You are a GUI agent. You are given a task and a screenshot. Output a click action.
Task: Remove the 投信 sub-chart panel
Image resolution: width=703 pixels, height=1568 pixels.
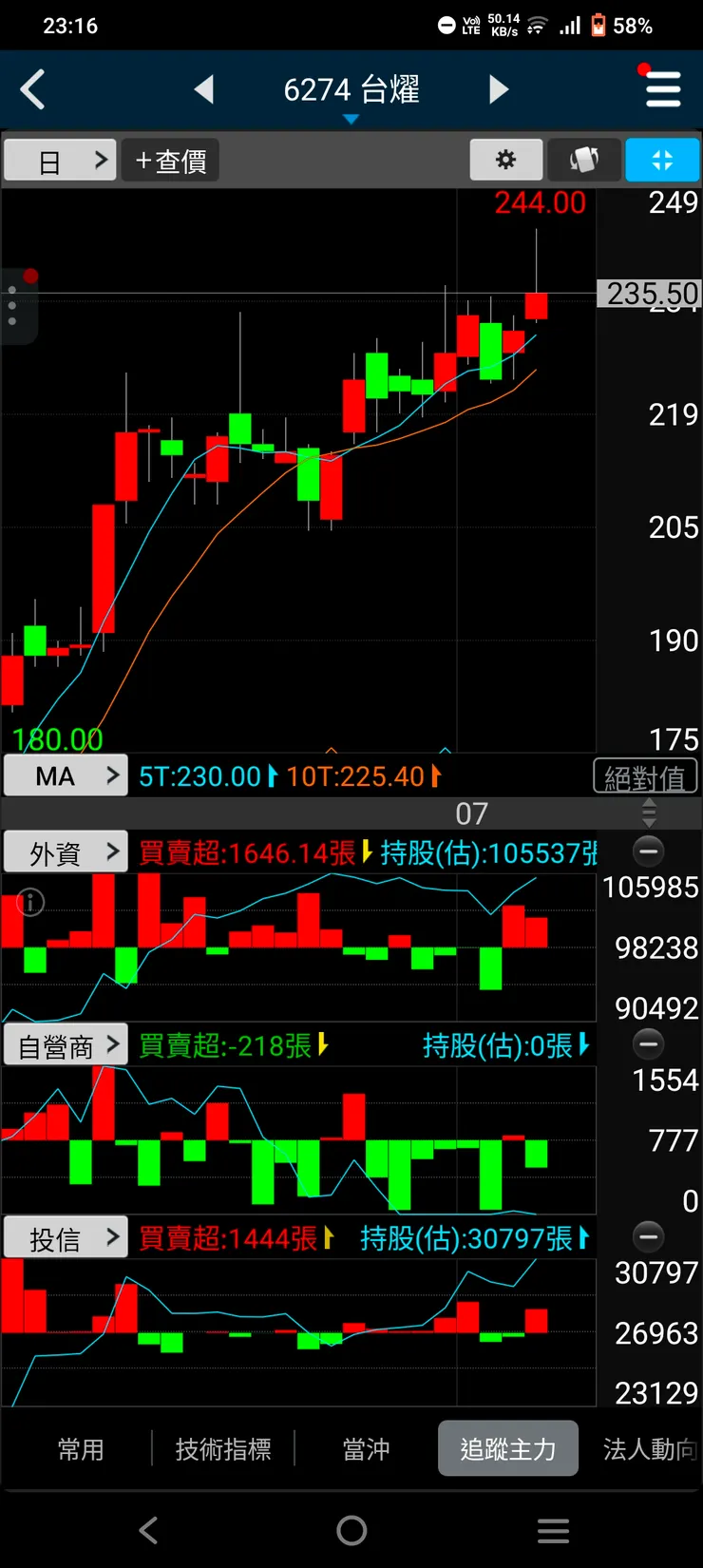(649, 1236)
